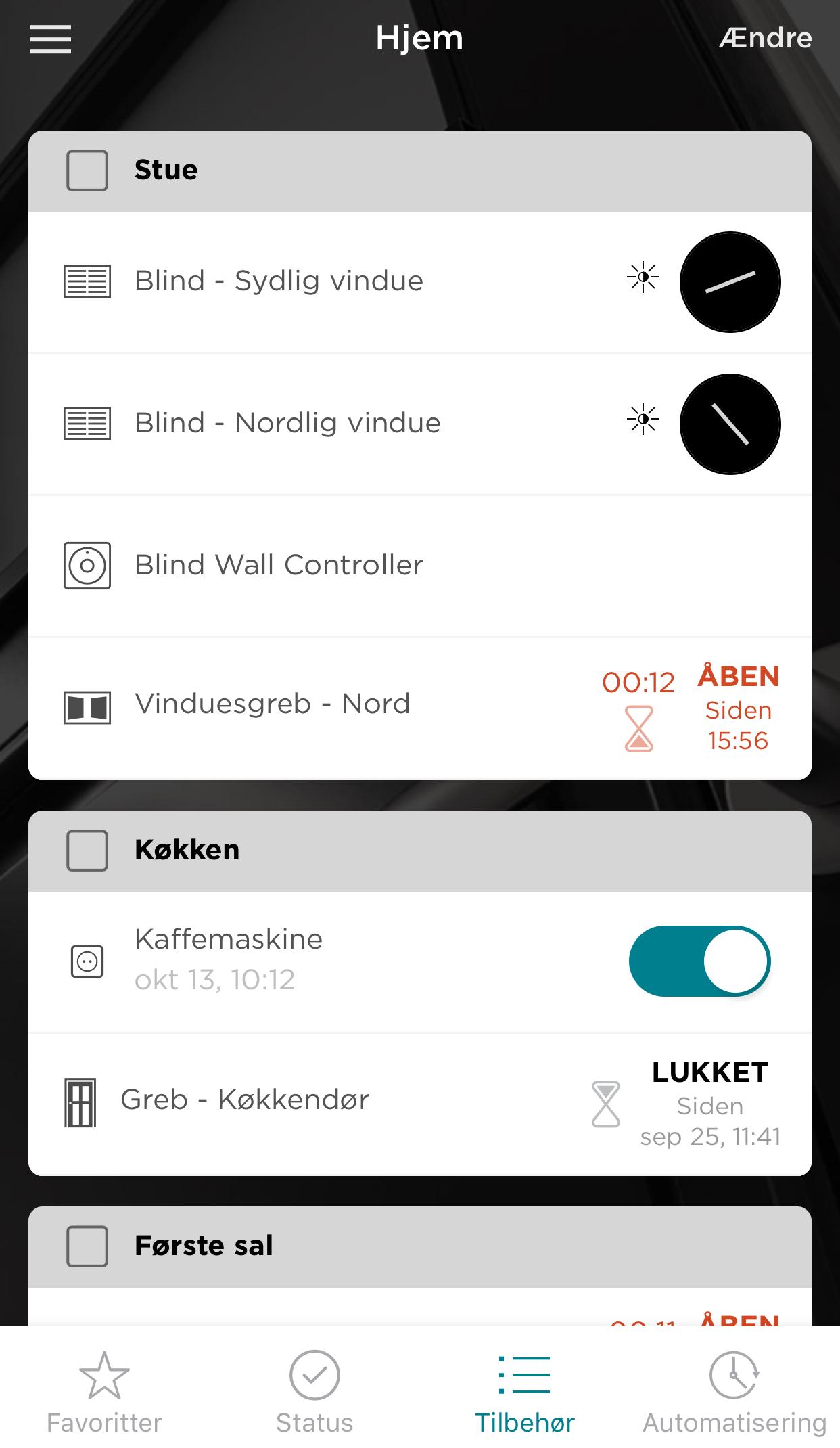Open the Blind Wall Controller row
Image resolution: width=840 pixels, height=1448 pixels.
(279, 565)
